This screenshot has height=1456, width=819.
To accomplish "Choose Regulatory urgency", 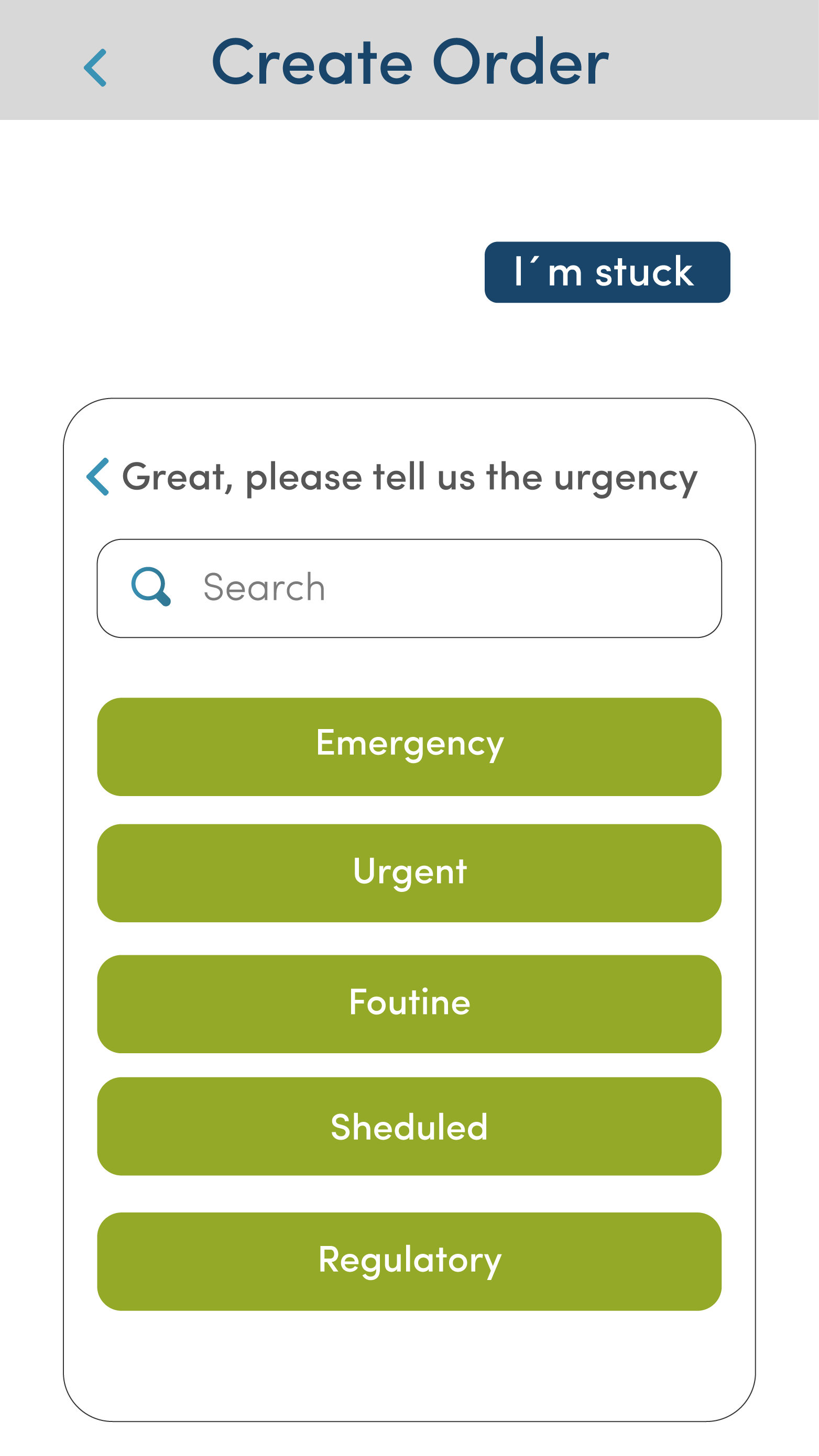I will coord(409,1261).
